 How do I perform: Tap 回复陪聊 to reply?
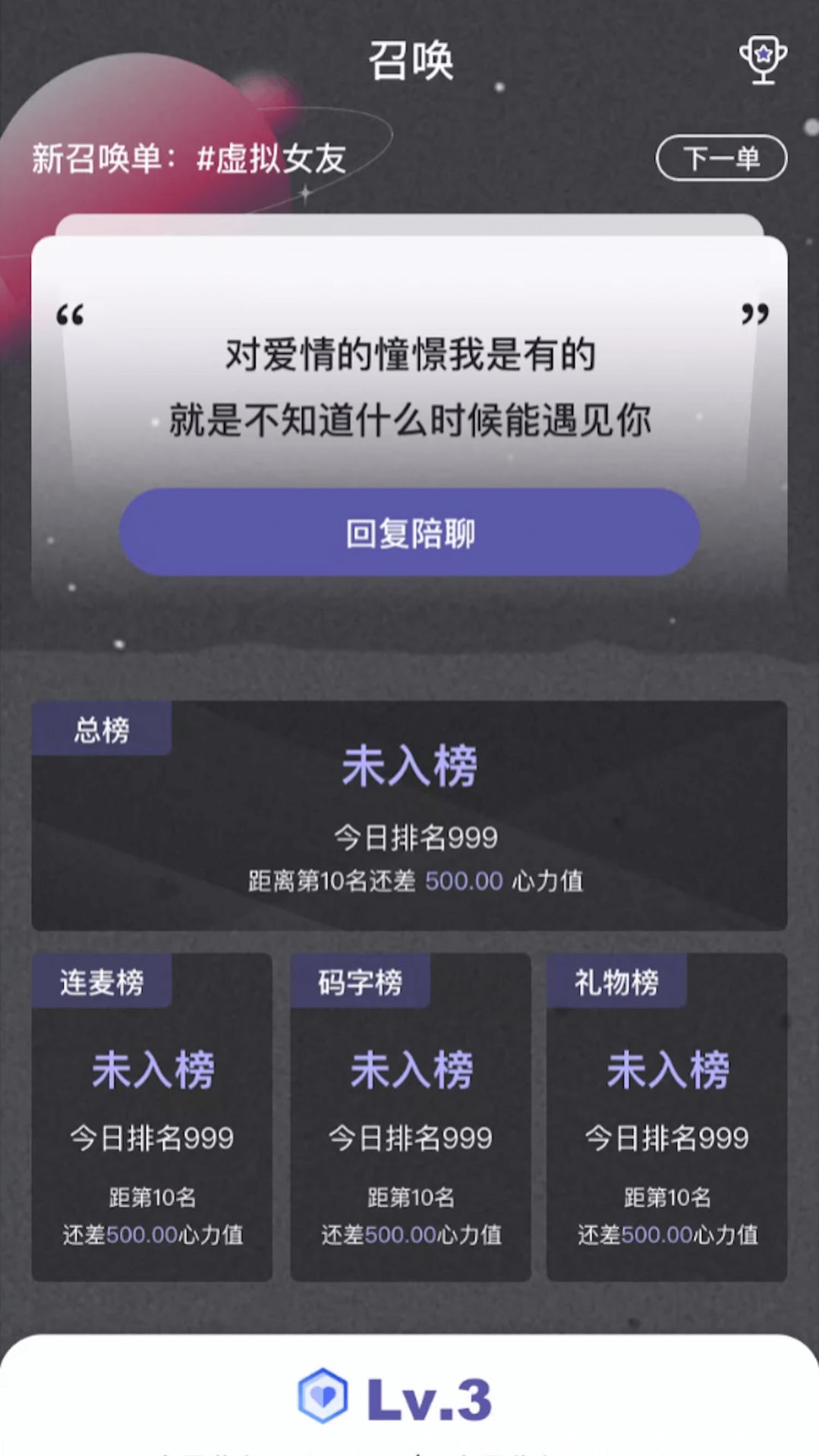pyautogui.click(x=409, y=533)
